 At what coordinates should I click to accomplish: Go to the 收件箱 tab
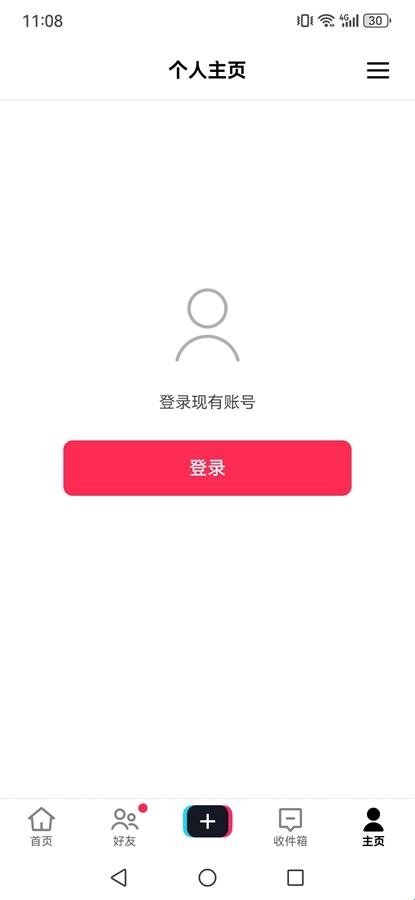[x=290, y=827]
